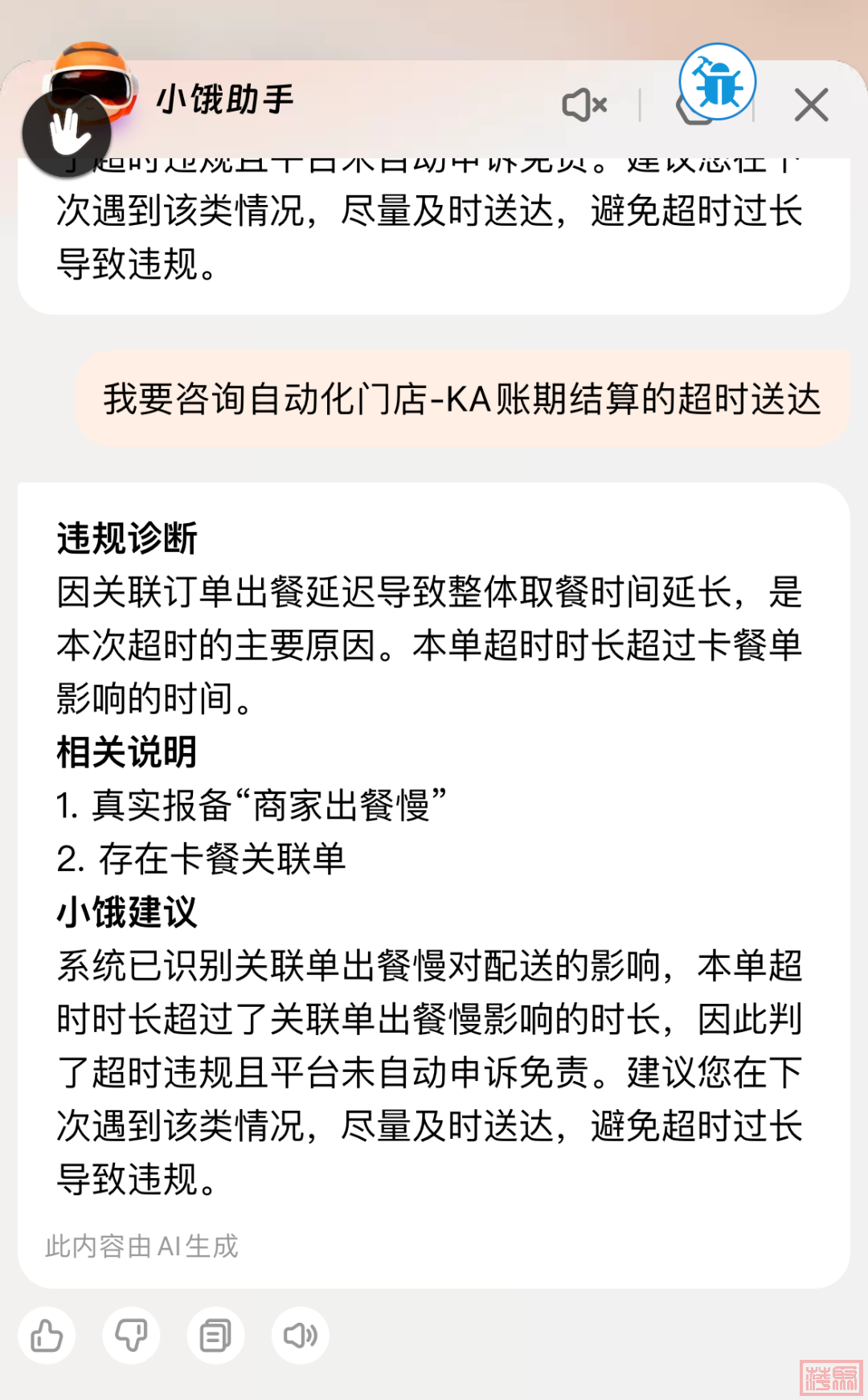Toggle the mute speaker icon in header
The width and height of the screenshot is (868, 1400).
tap(584, 105)
